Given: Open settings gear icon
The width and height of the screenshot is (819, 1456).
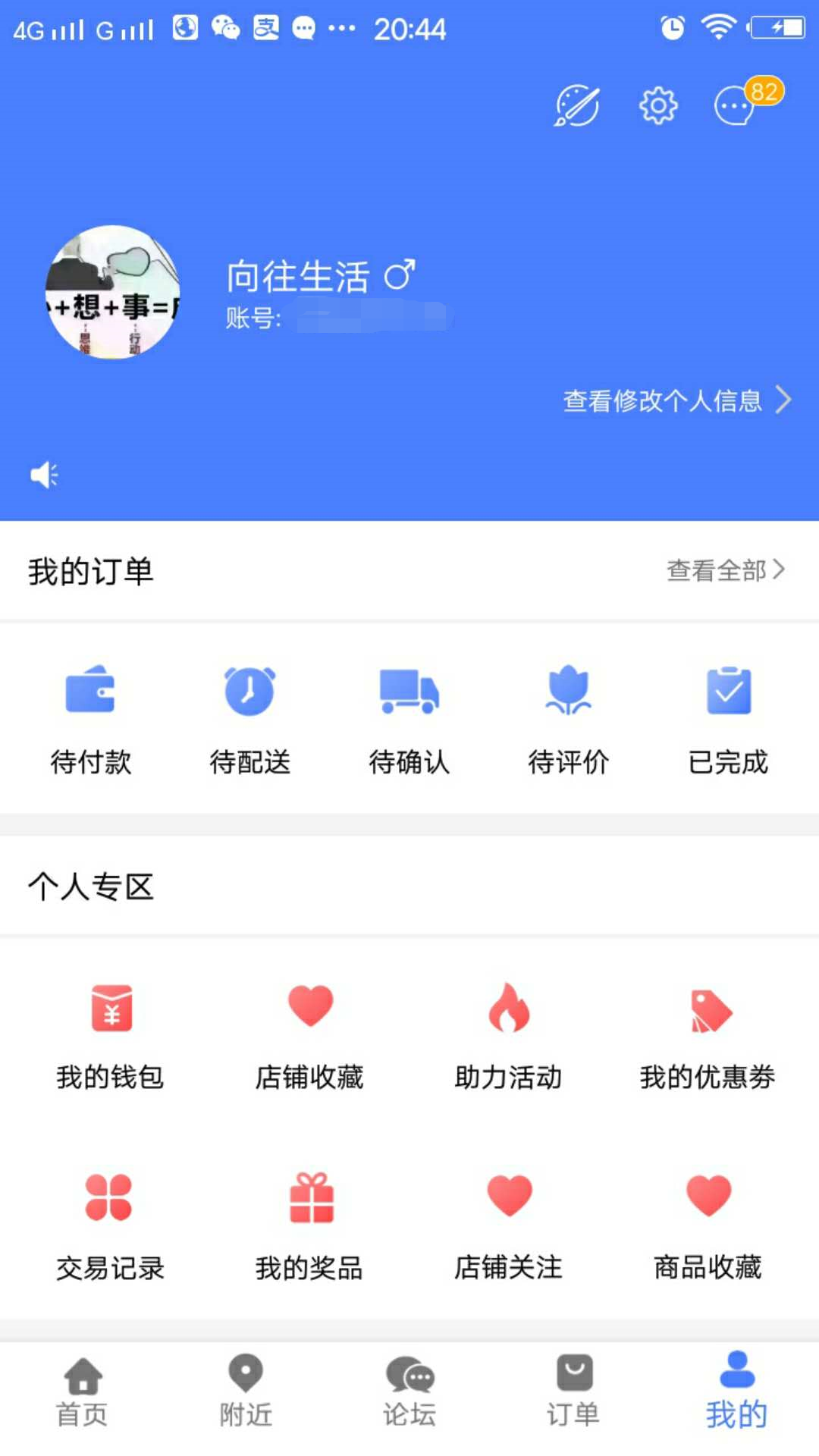Looking at the screenshot, I should coord(657,105).
